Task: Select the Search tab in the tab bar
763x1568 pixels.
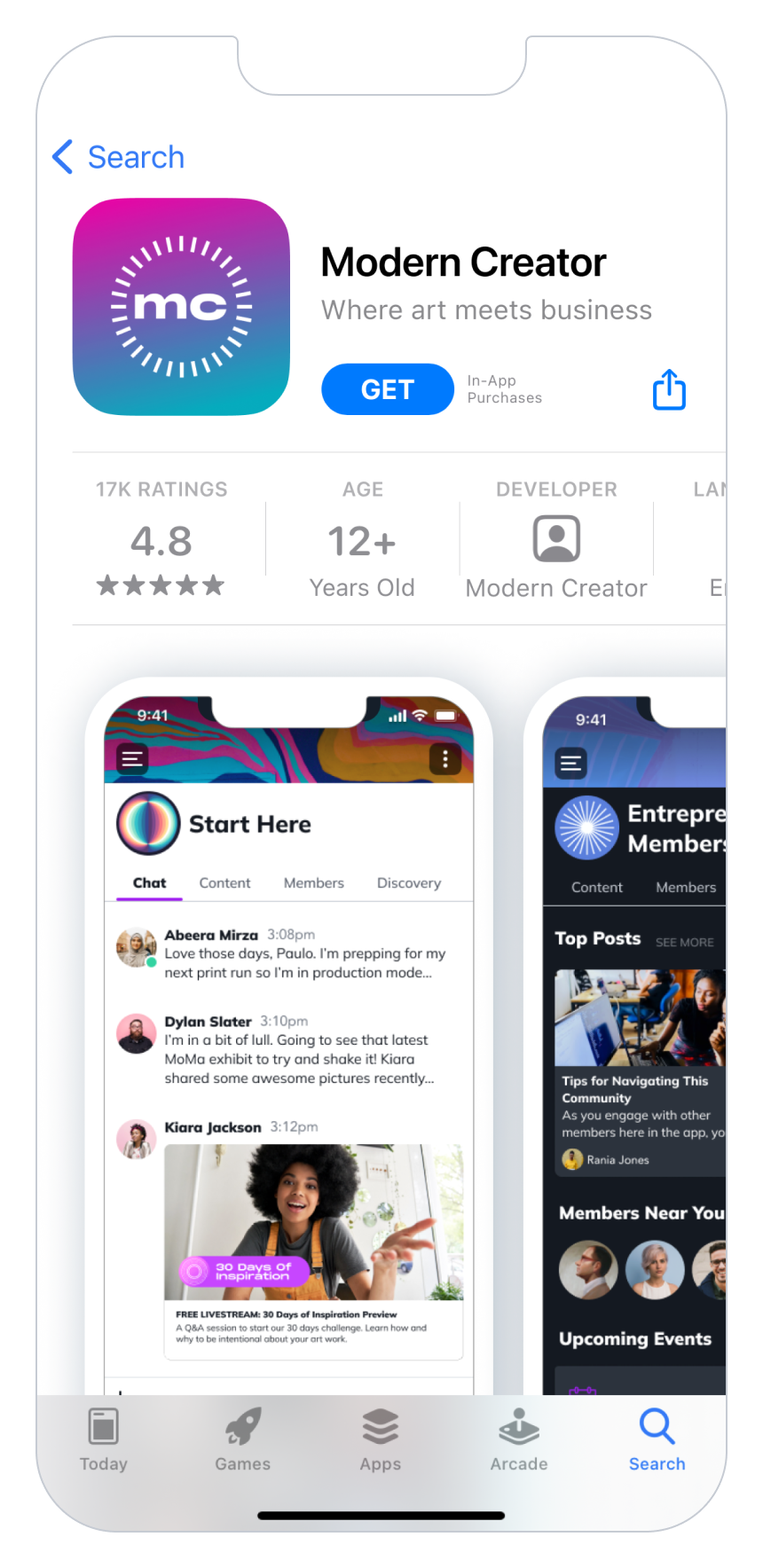Action: pyautogui.click(x=657, y=1440)
